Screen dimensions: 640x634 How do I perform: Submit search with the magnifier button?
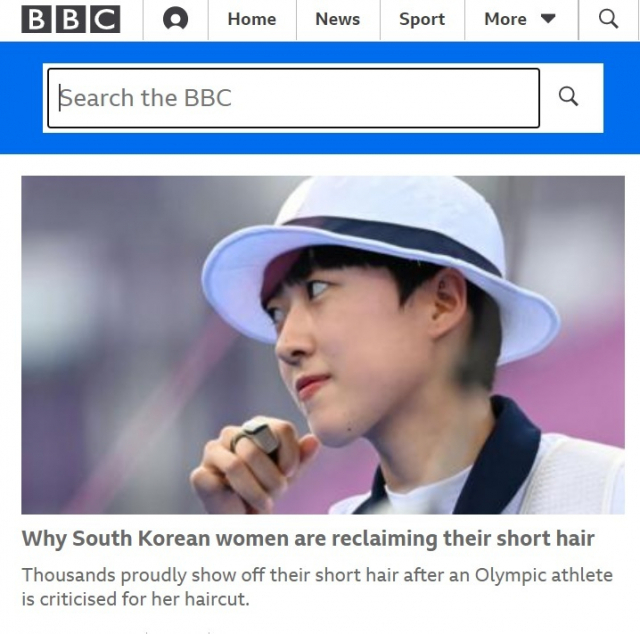(569, 97)
